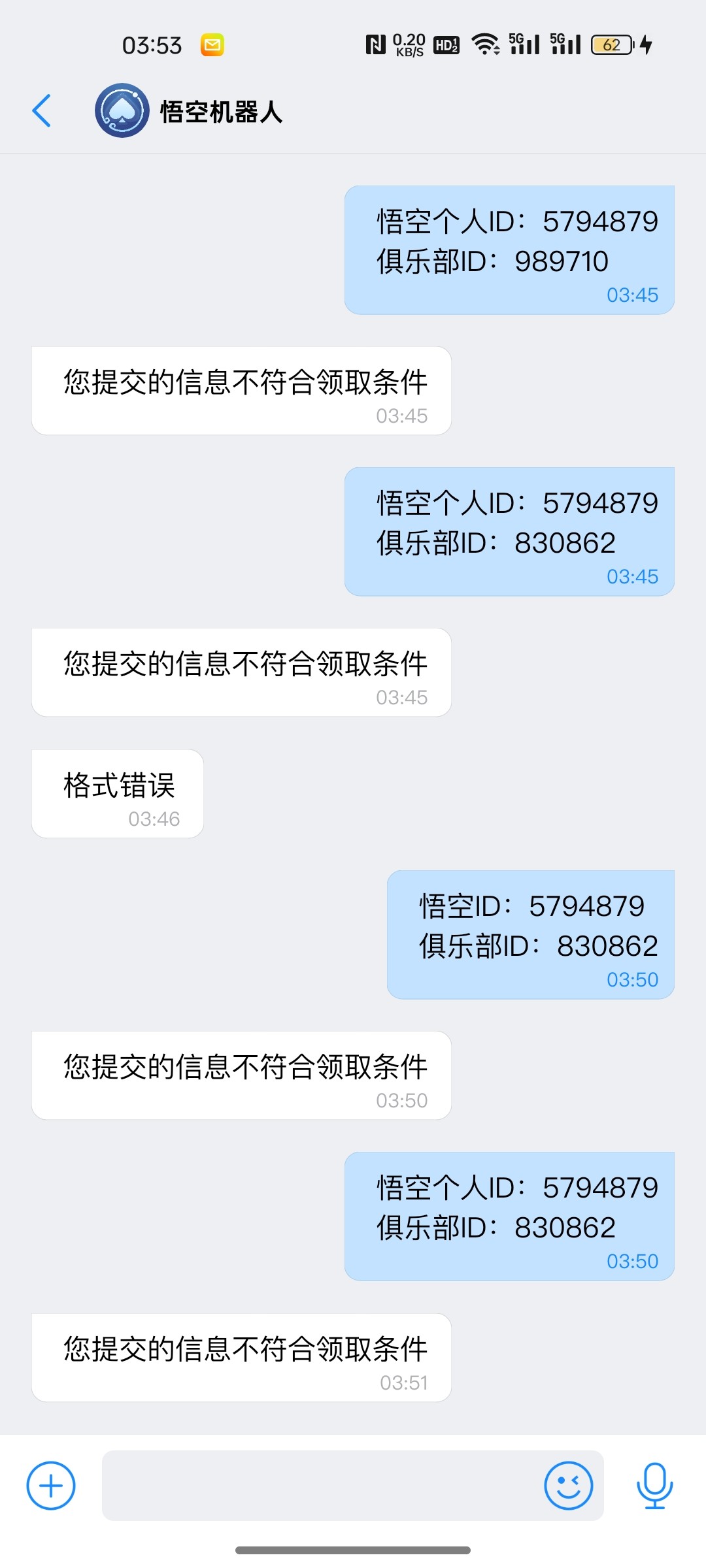Open the emoji picker

tap(569, 1486)
